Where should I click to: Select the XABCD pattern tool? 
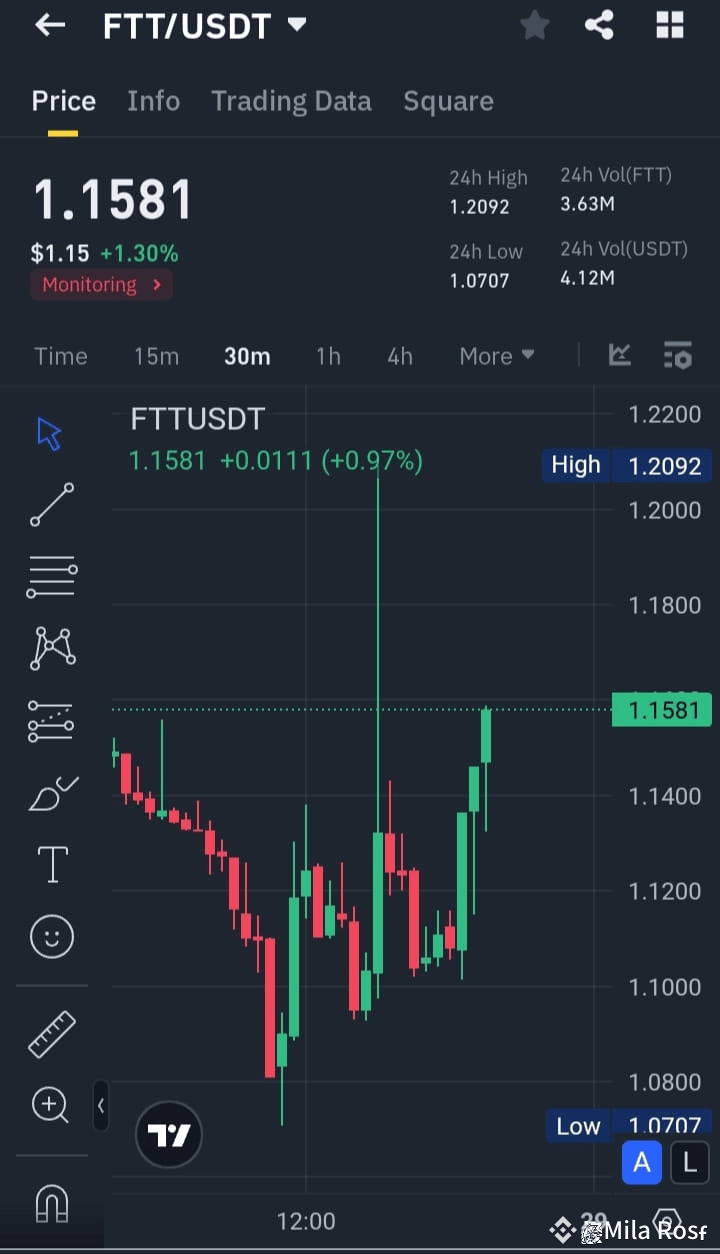tap(51, 647)
